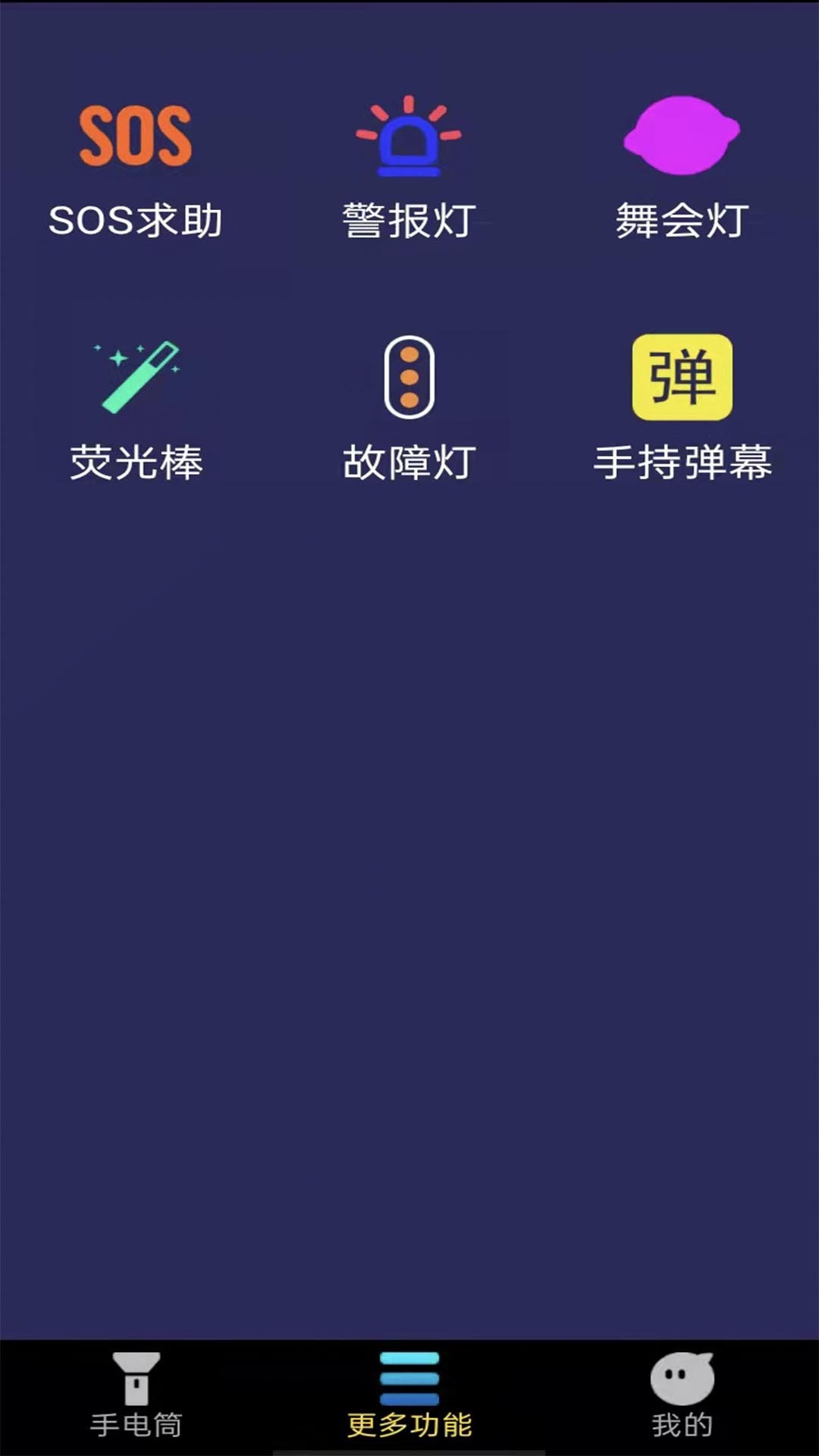Viewport: 819px width, 1456px height.
Task: Tap the purple lemon-shaped light graphic
Action: [x=682, y=136]
